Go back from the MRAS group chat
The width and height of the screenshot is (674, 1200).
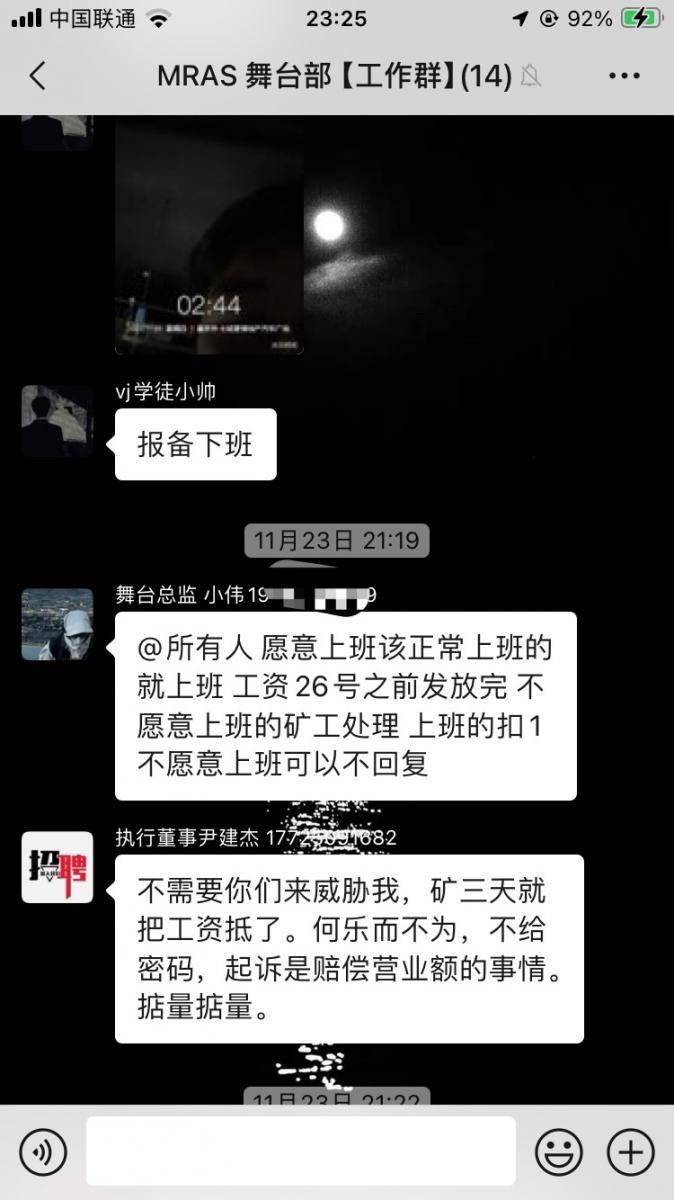(38, 77)
